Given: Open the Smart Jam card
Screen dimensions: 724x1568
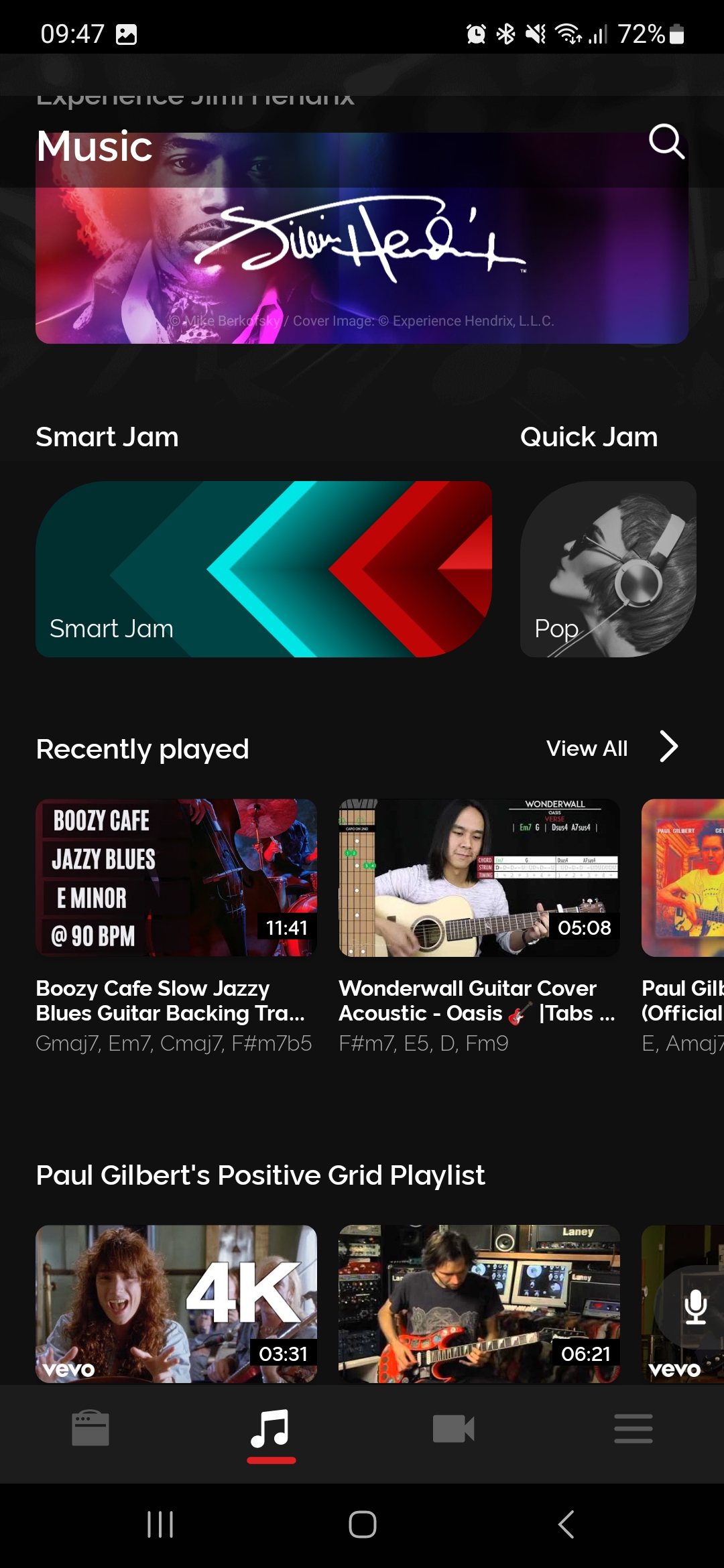Looking at the screenshot, I should [263, 569].
